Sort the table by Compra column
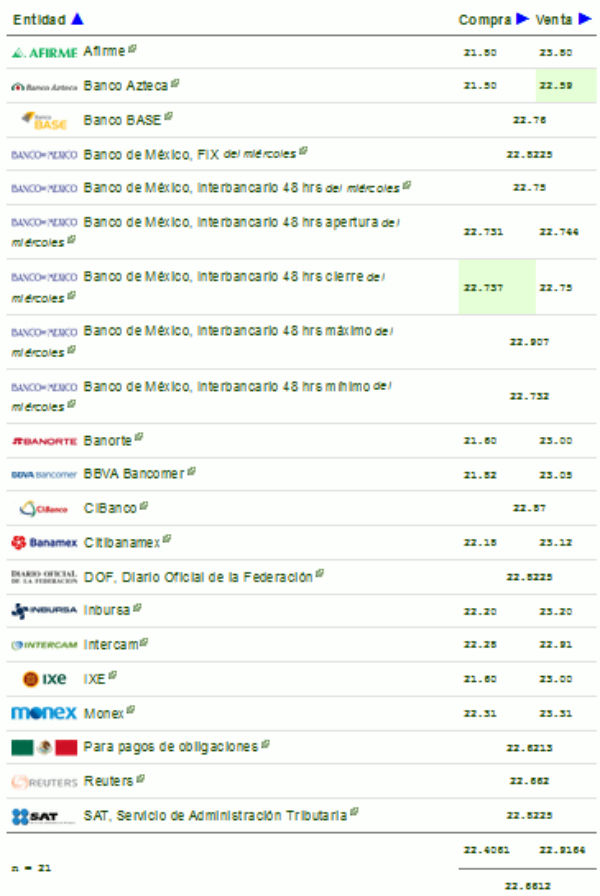 pos(485,20)
